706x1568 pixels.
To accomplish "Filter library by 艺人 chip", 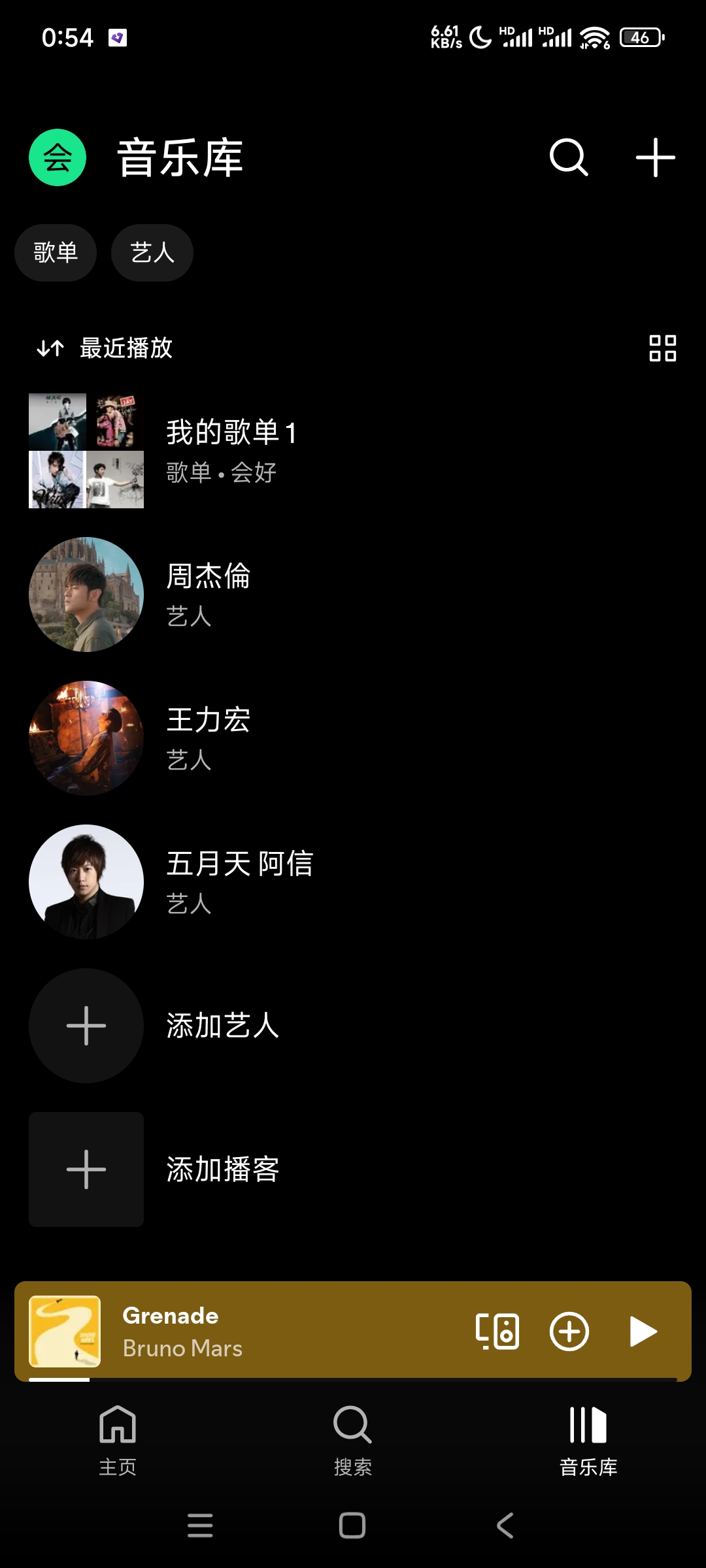I will click(x=152, y=253).
